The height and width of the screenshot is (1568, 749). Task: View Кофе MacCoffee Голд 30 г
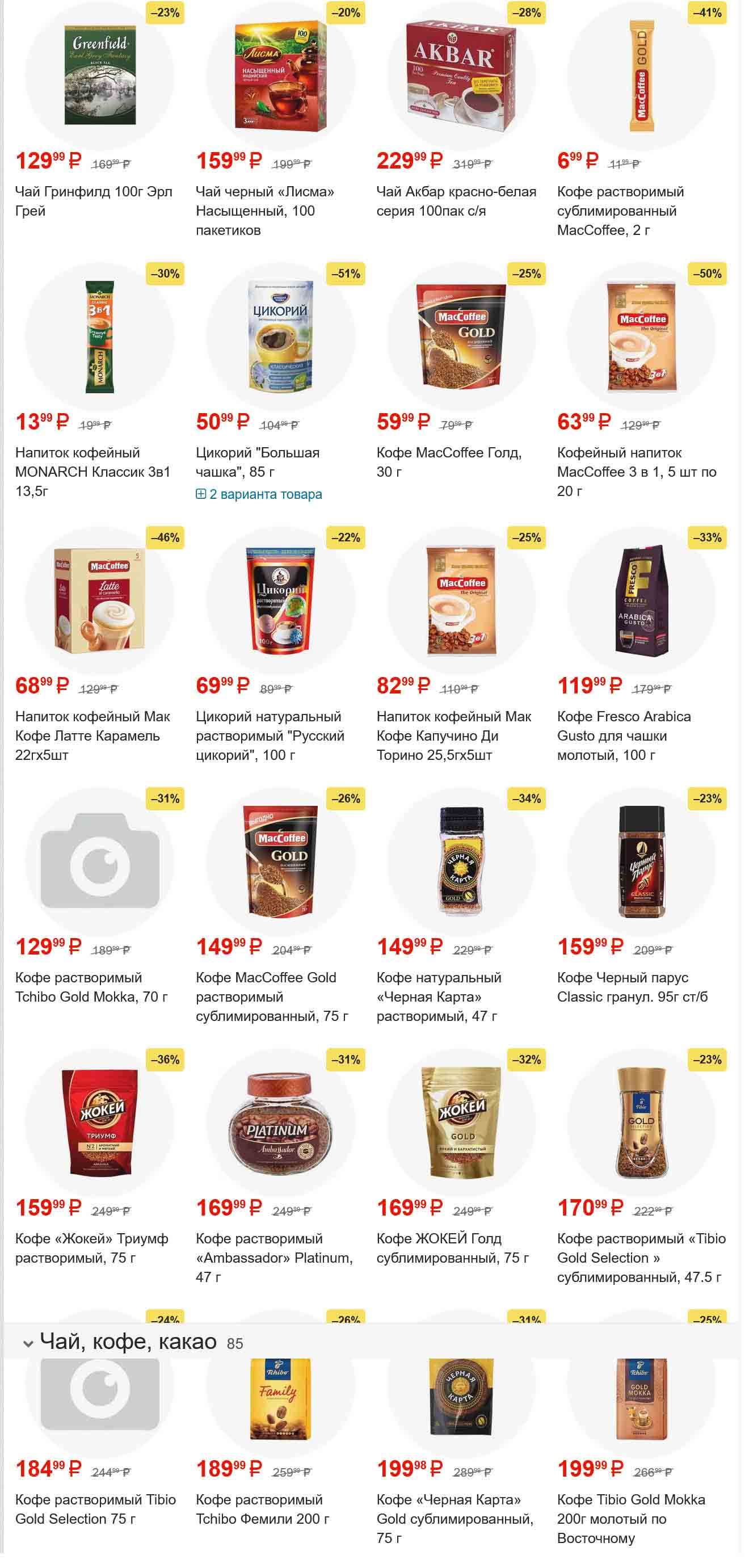click(448, 462)
